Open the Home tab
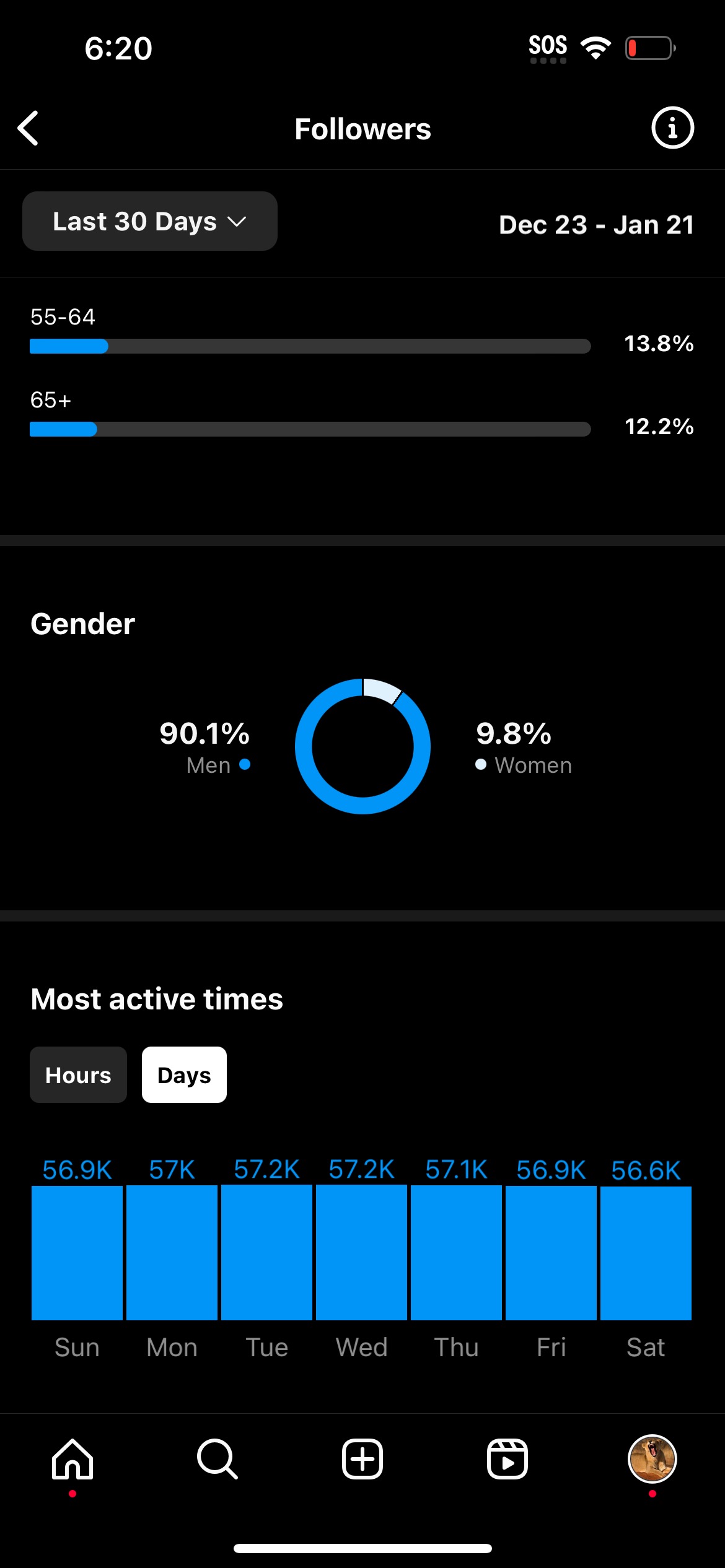This screenshot has height=1568, width=725. 72,1459
